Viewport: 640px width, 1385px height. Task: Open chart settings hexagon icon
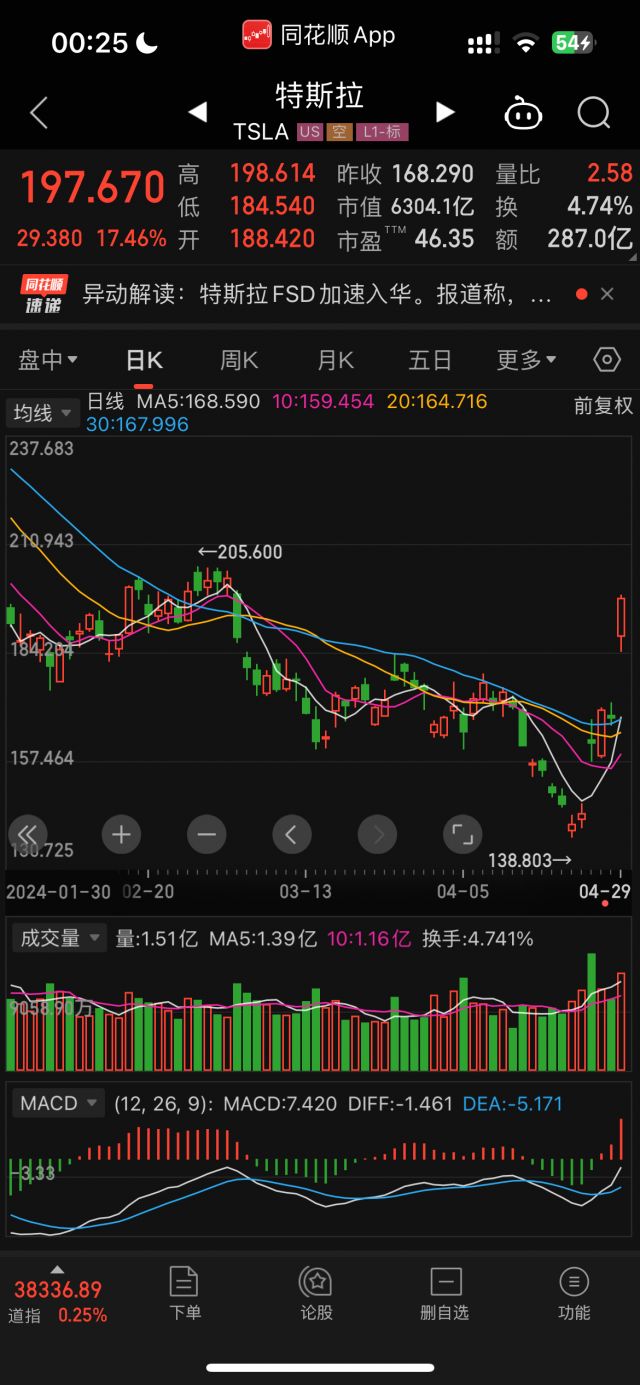[x=607, y=360]
